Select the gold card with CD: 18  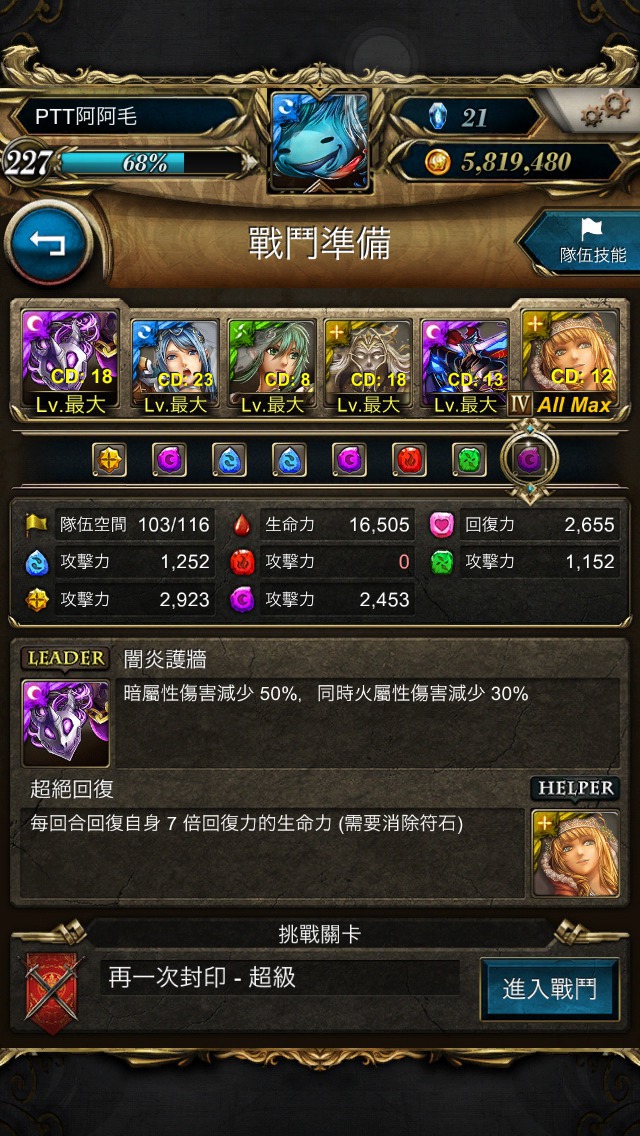[x=367, y=366]
